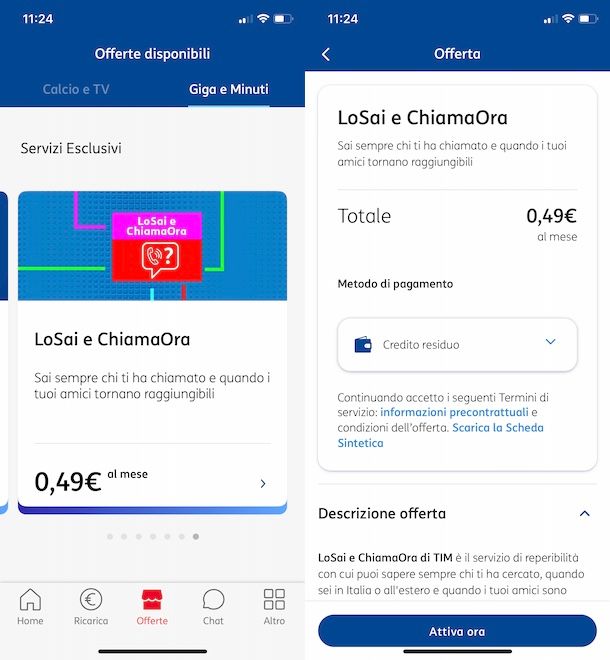Open the LoSai e ChiamaOra offer card
610x660 pixels.
(152, 350)
